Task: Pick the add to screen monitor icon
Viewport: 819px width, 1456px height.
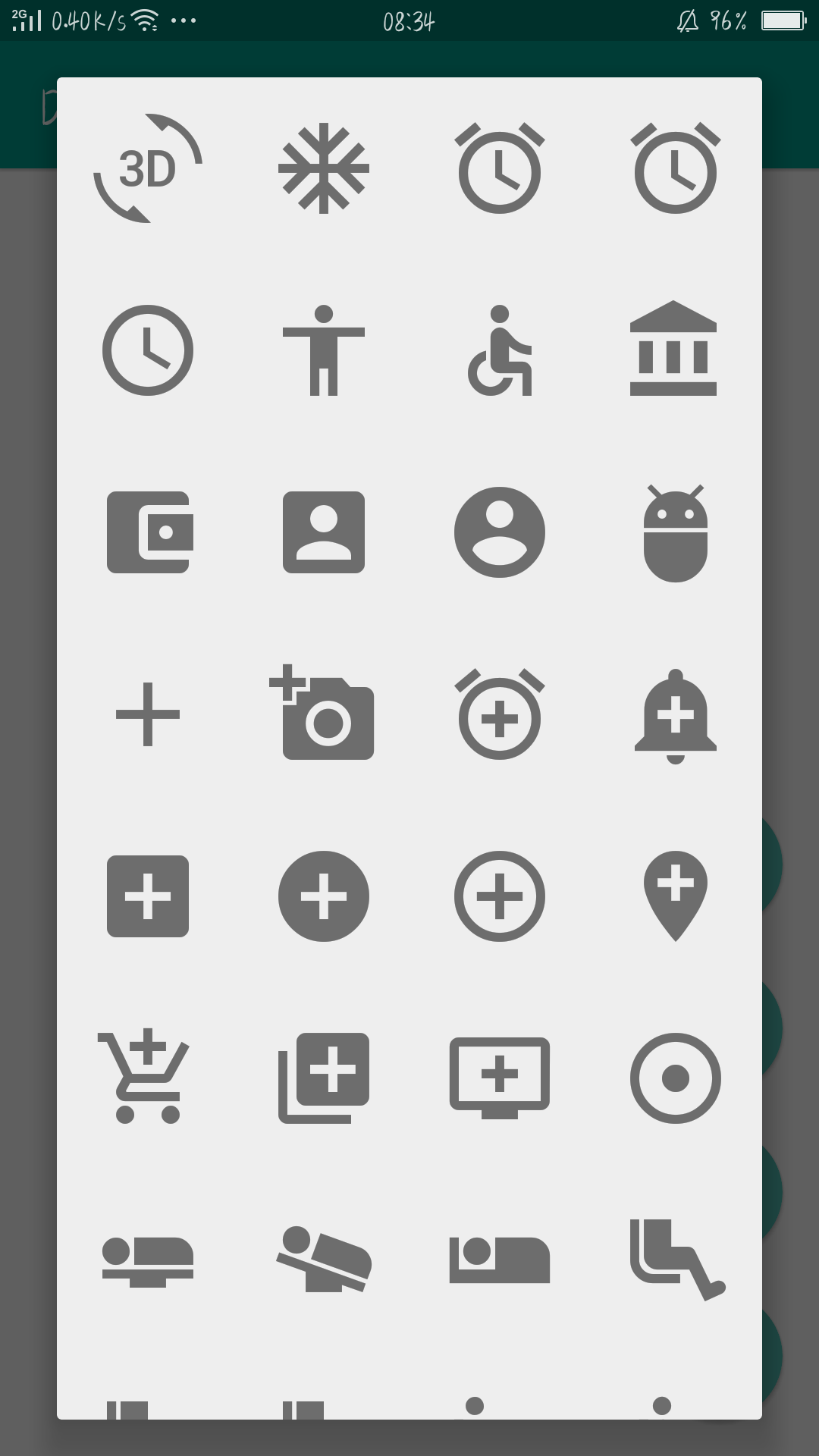Action: click(x=500, y=1077)
